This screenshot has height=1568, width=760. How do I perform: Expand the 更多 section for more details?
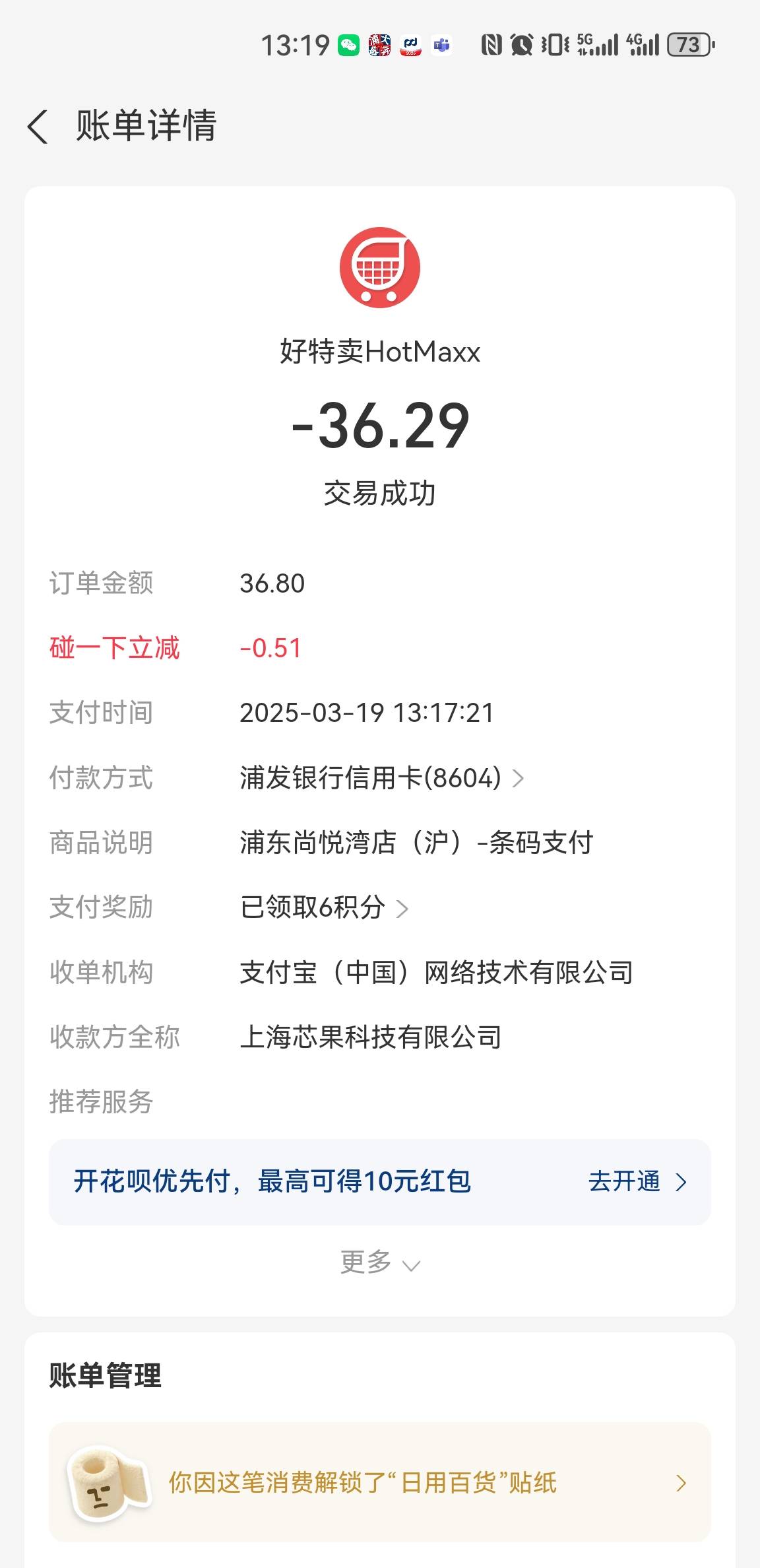point(380,1262)
